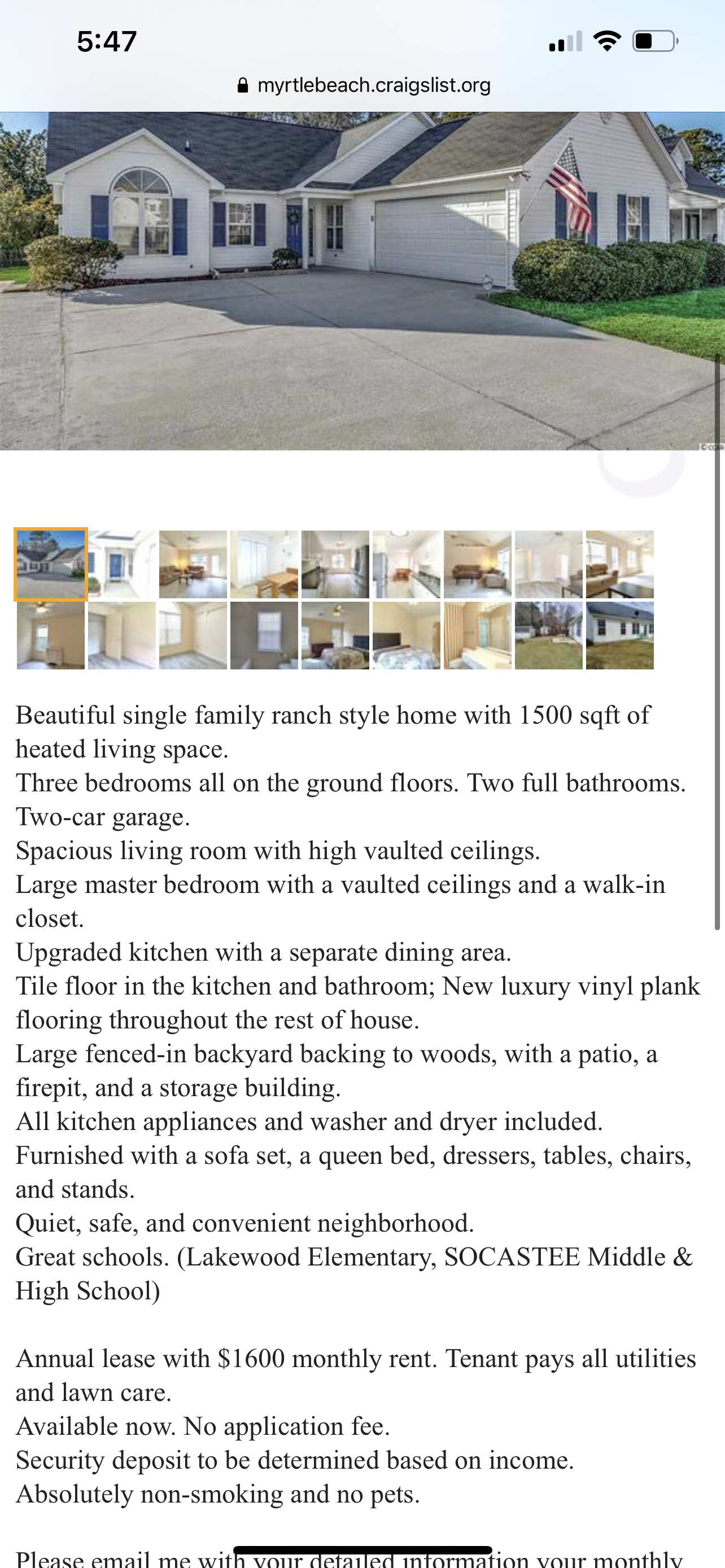Show the dining table thumbnail photo
The width and height of the screenshot is (725, 1568).
(x=264, y=564)
